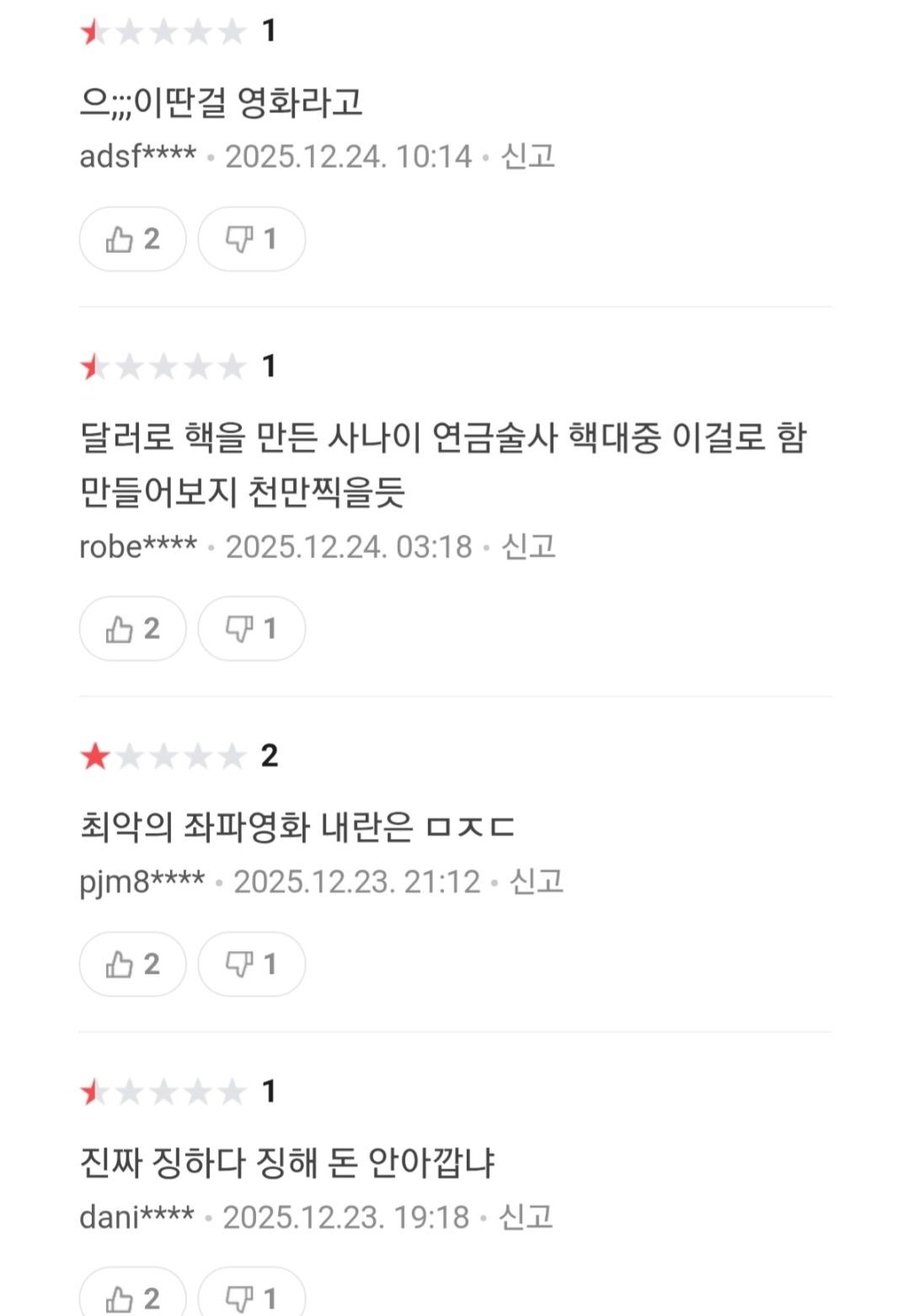
Task: Rate five stars on the robe**** review
Action: (x=232, y=366)
